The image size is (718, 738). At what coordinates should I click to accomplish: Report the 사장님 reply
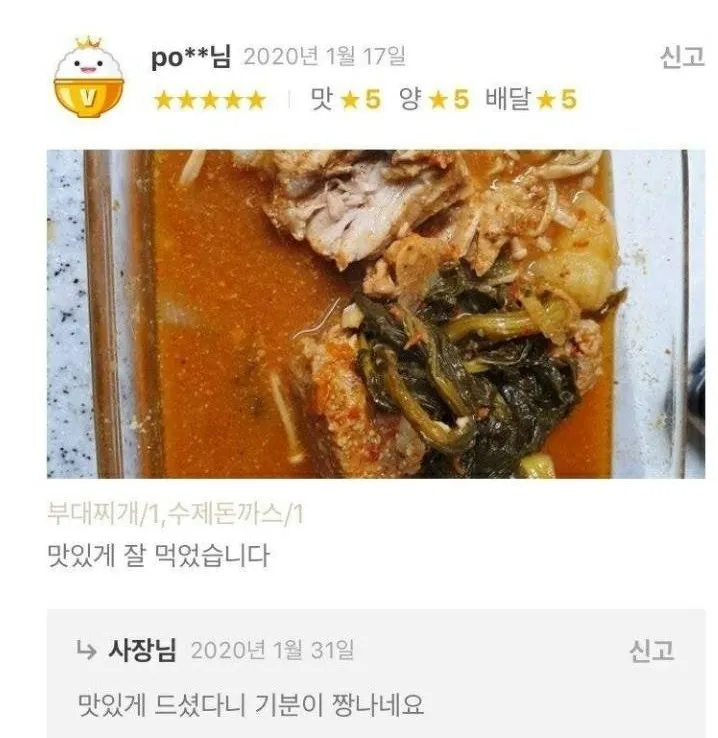click(x=651, y=652)
